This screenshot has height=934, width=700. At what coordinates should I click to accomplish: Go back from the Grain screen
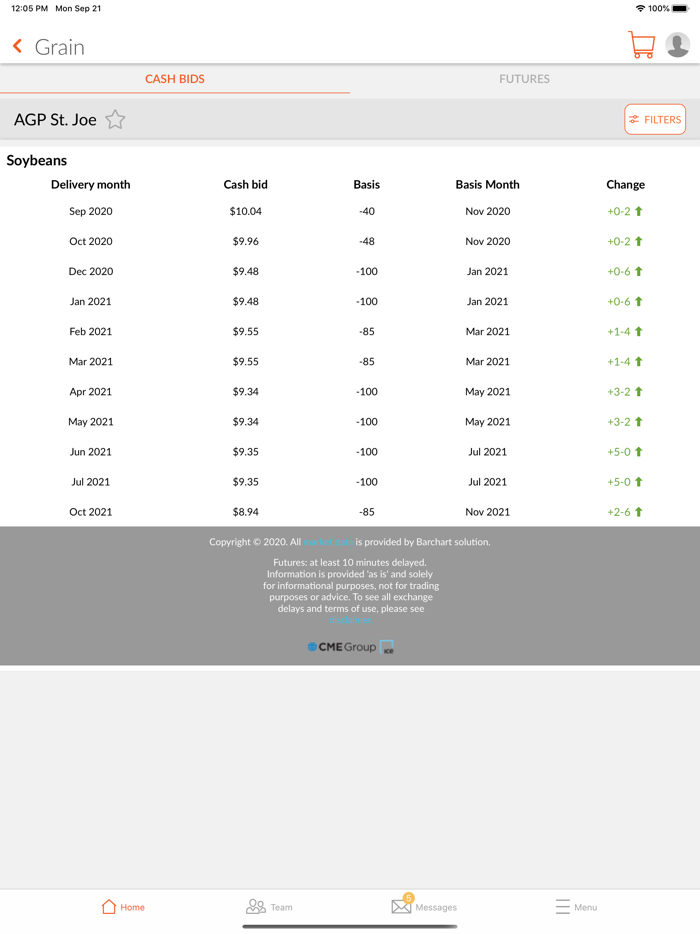point(18,46)
